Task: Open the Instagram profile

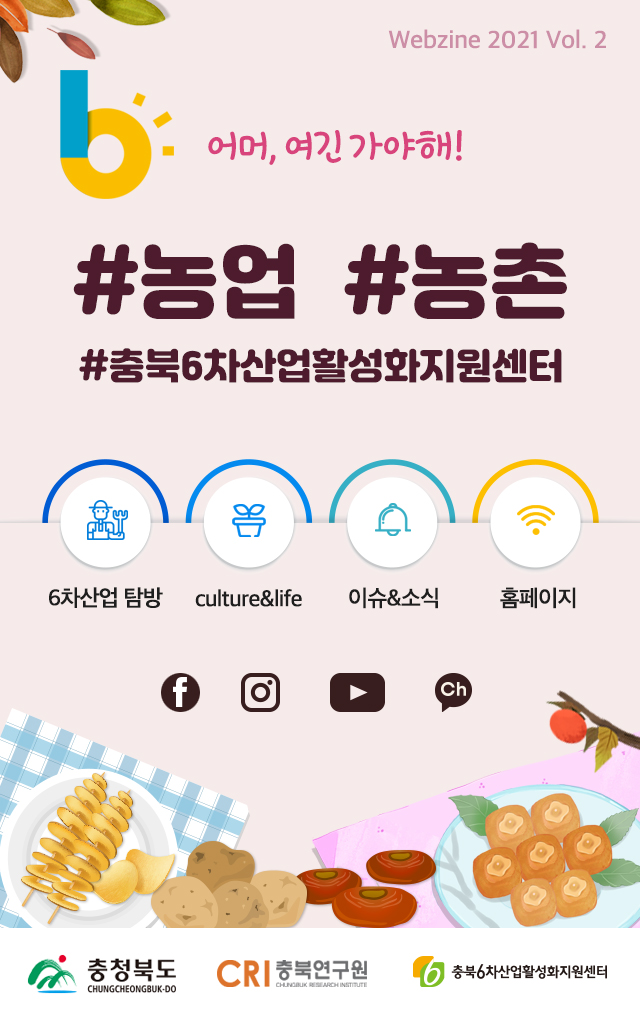Action: click(260, 692)
